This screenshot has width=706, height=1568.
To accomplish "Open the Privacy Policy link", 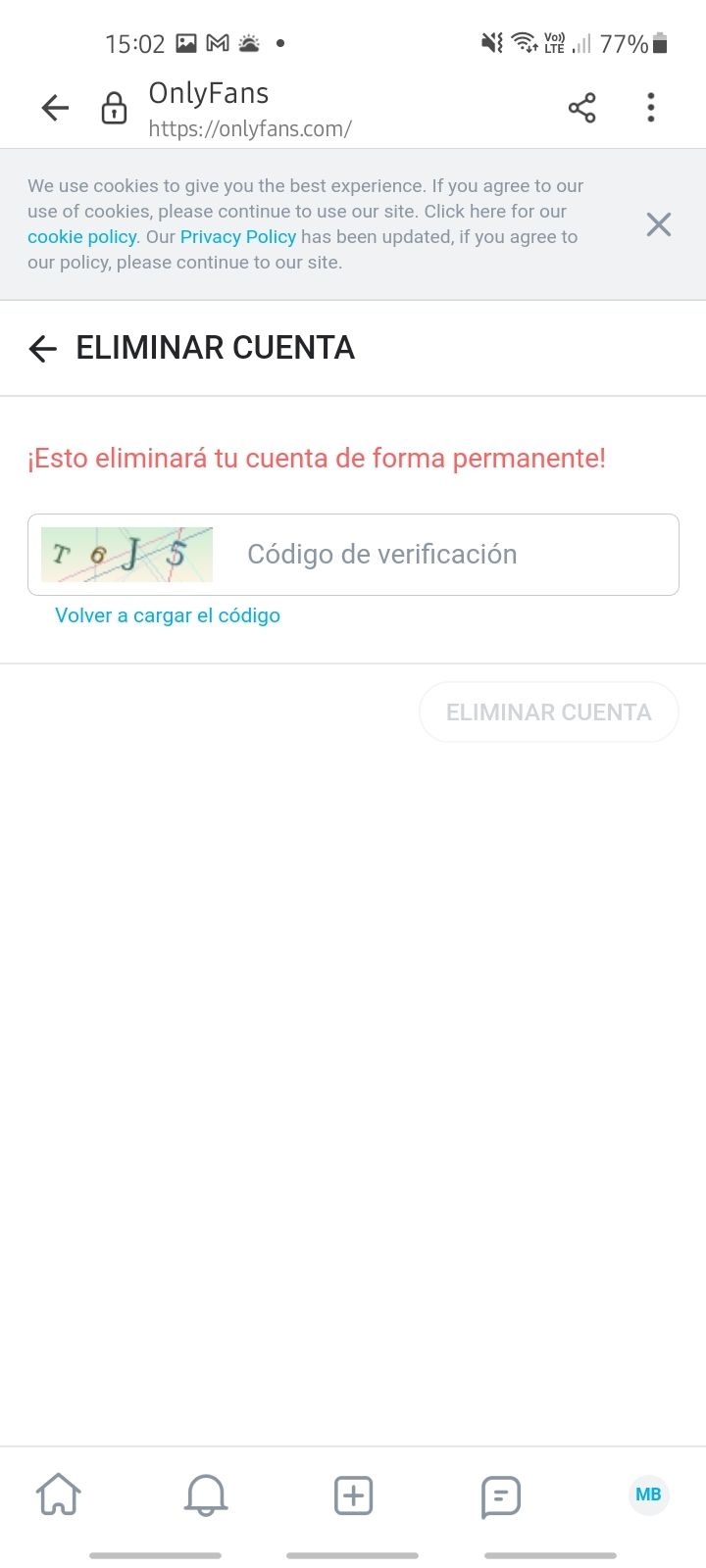I will pos(238,236).
